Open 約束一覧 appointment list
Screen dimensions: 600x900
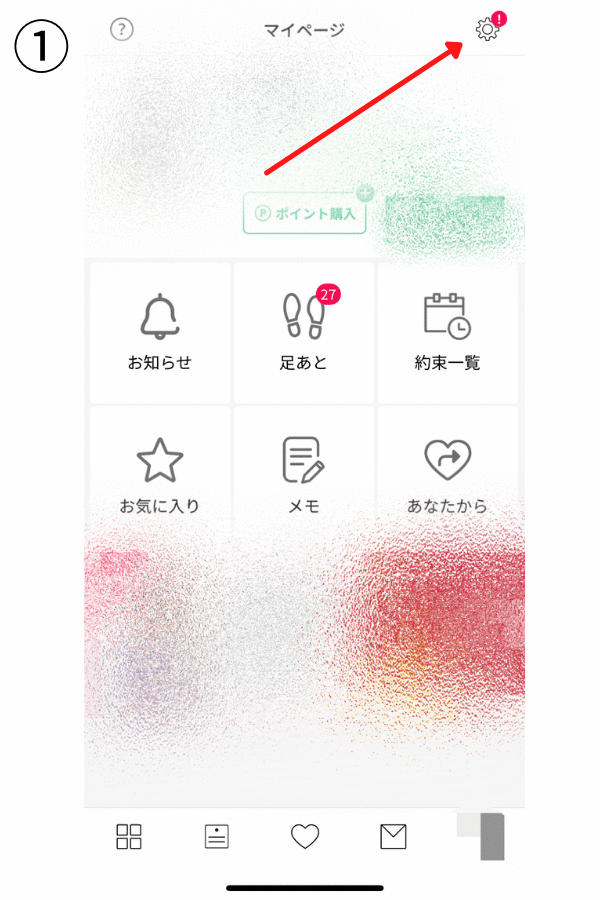(x=447, y=333)
